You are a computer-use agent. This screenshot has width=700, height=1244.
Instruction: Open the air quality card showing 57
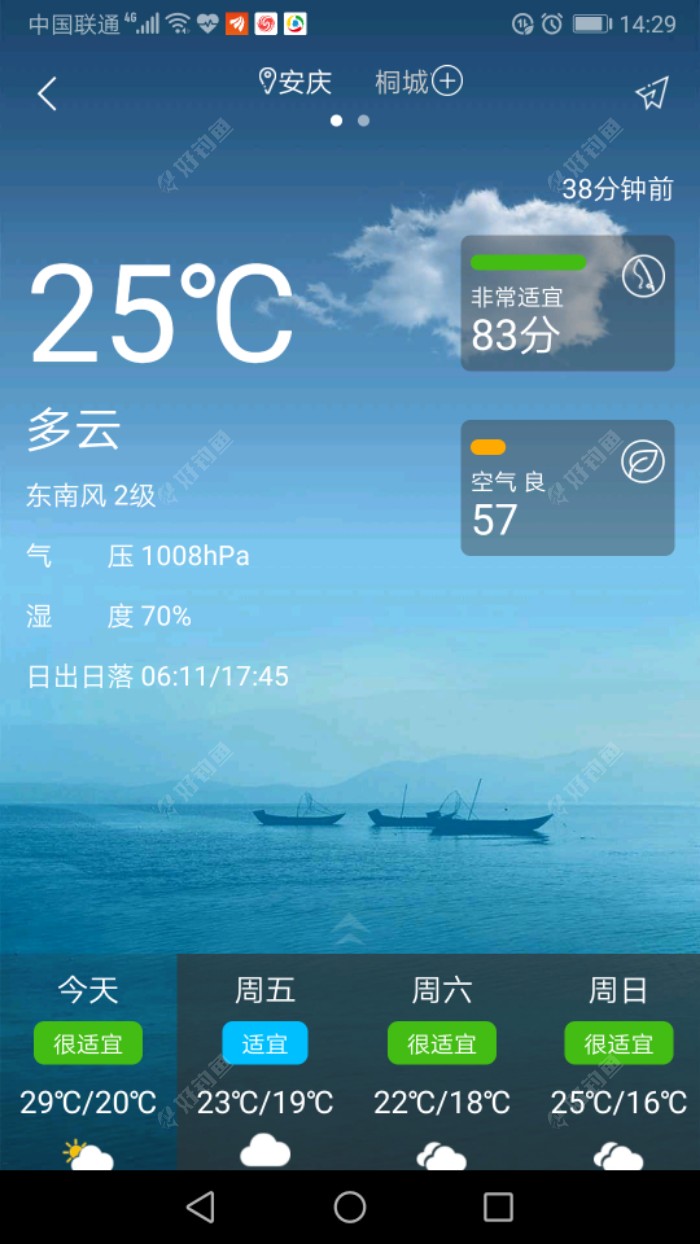pyautogui.click(x=567, y=488)
